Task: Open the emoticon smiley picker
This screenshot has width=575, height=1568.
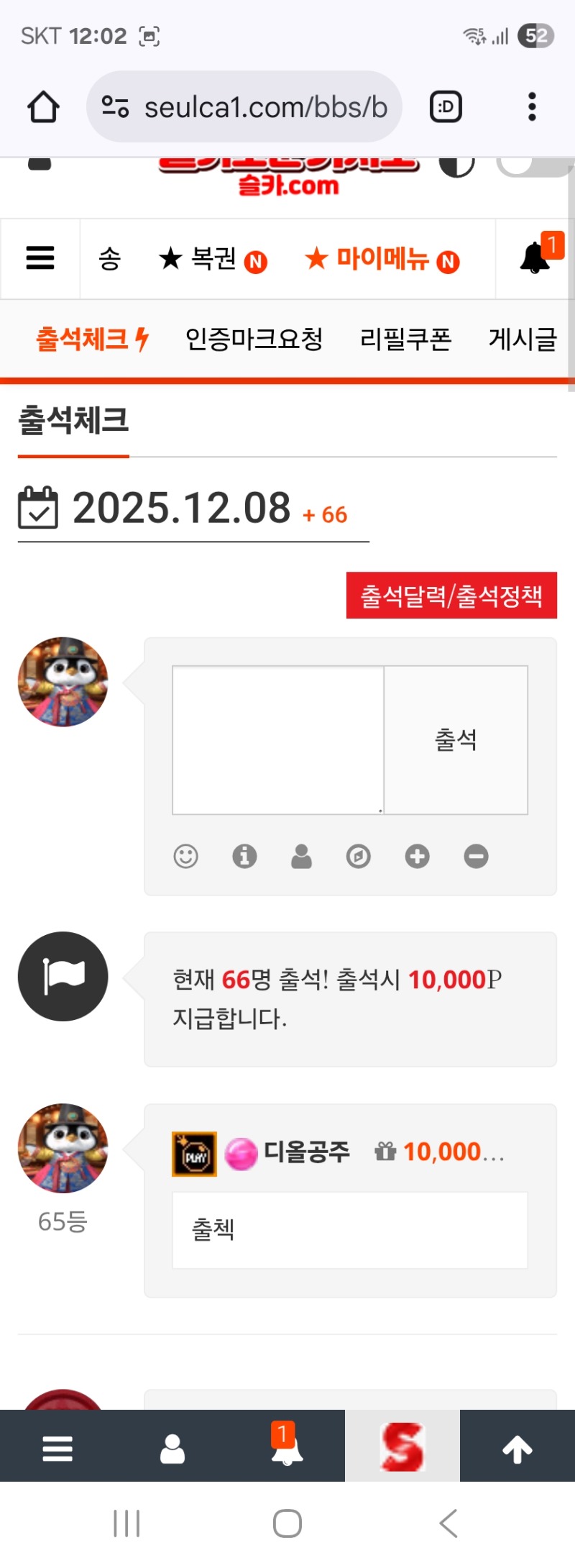Action: tap(186, 857)
